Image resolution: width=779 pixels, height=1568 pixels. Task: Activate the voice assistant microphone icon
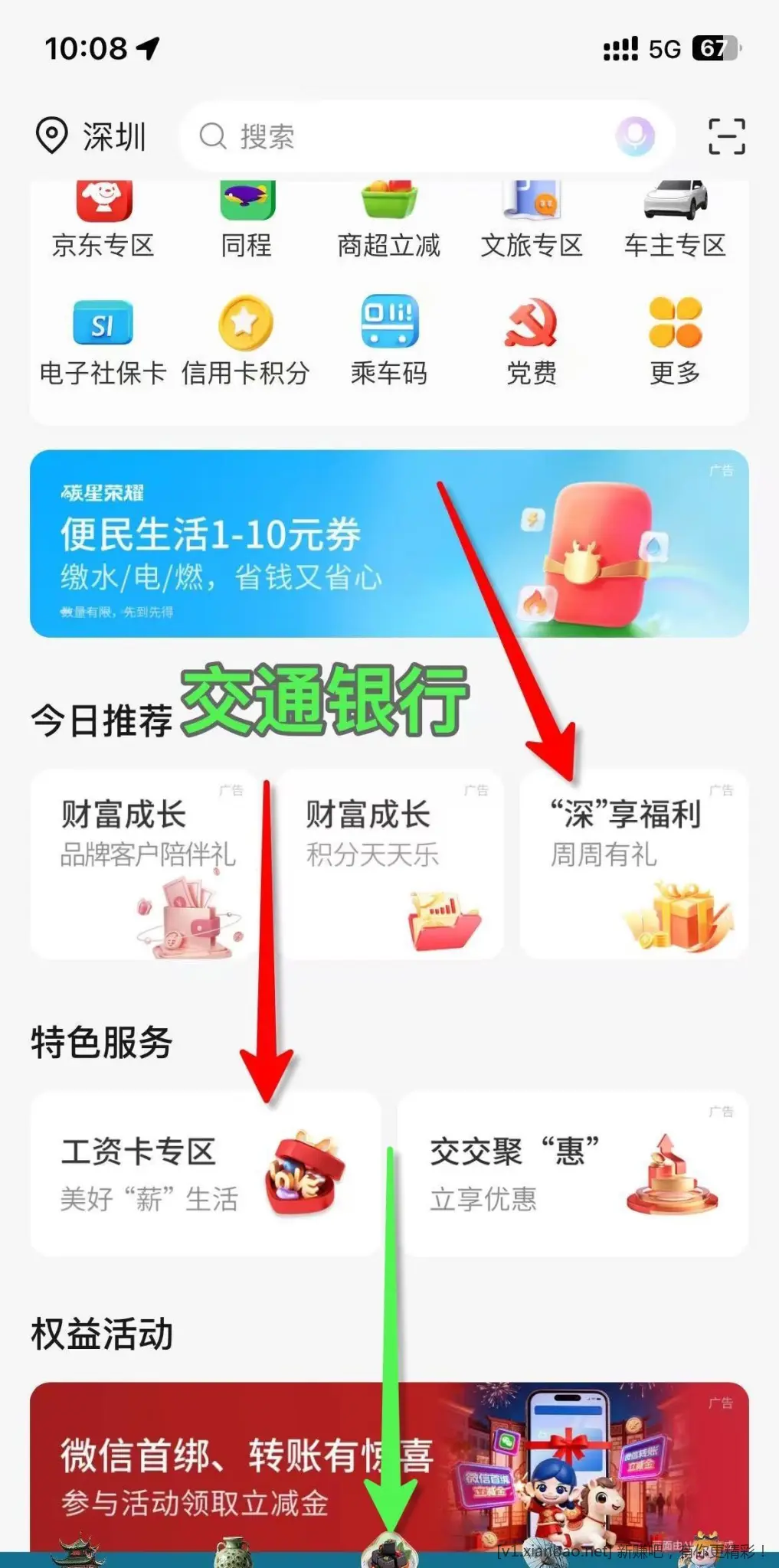tap(635, 137)
